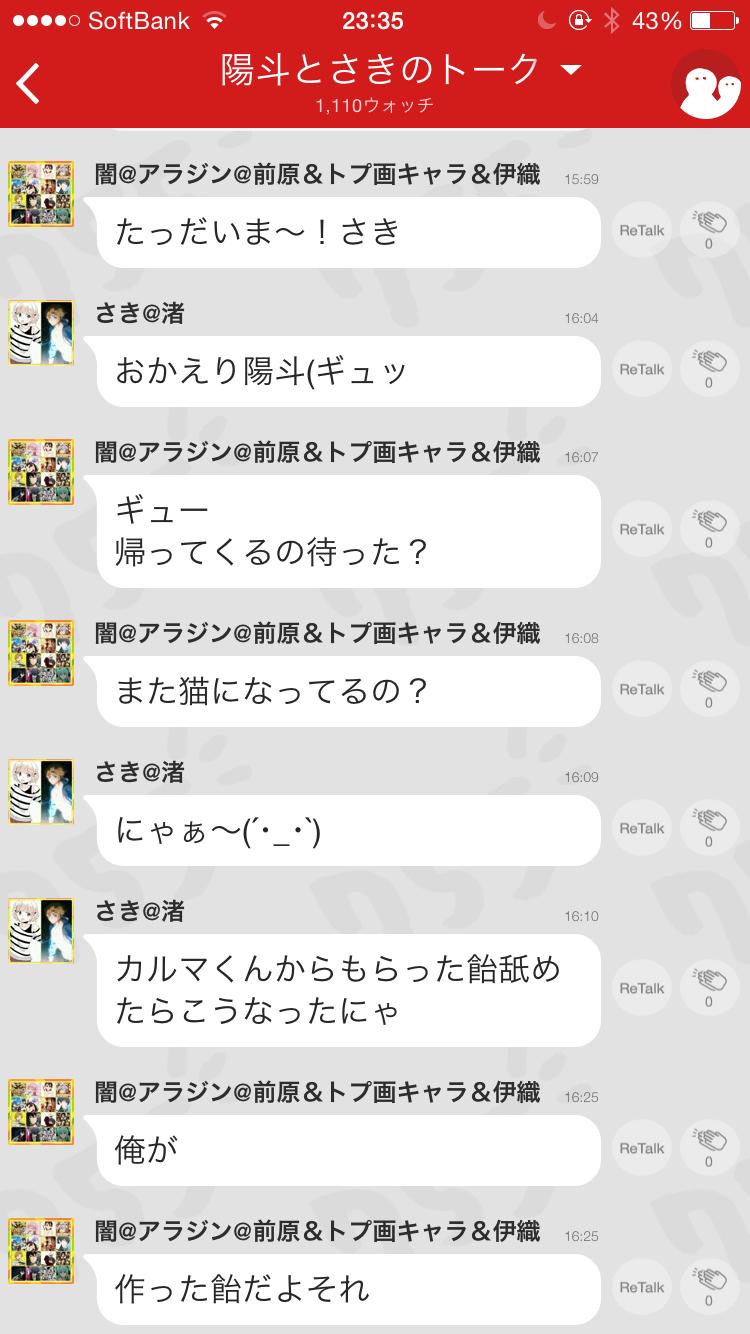This screenshot has width=750, height=1334.
Task: Open 闇@アラジン's profile avatar
Action: tap(40, 194)
